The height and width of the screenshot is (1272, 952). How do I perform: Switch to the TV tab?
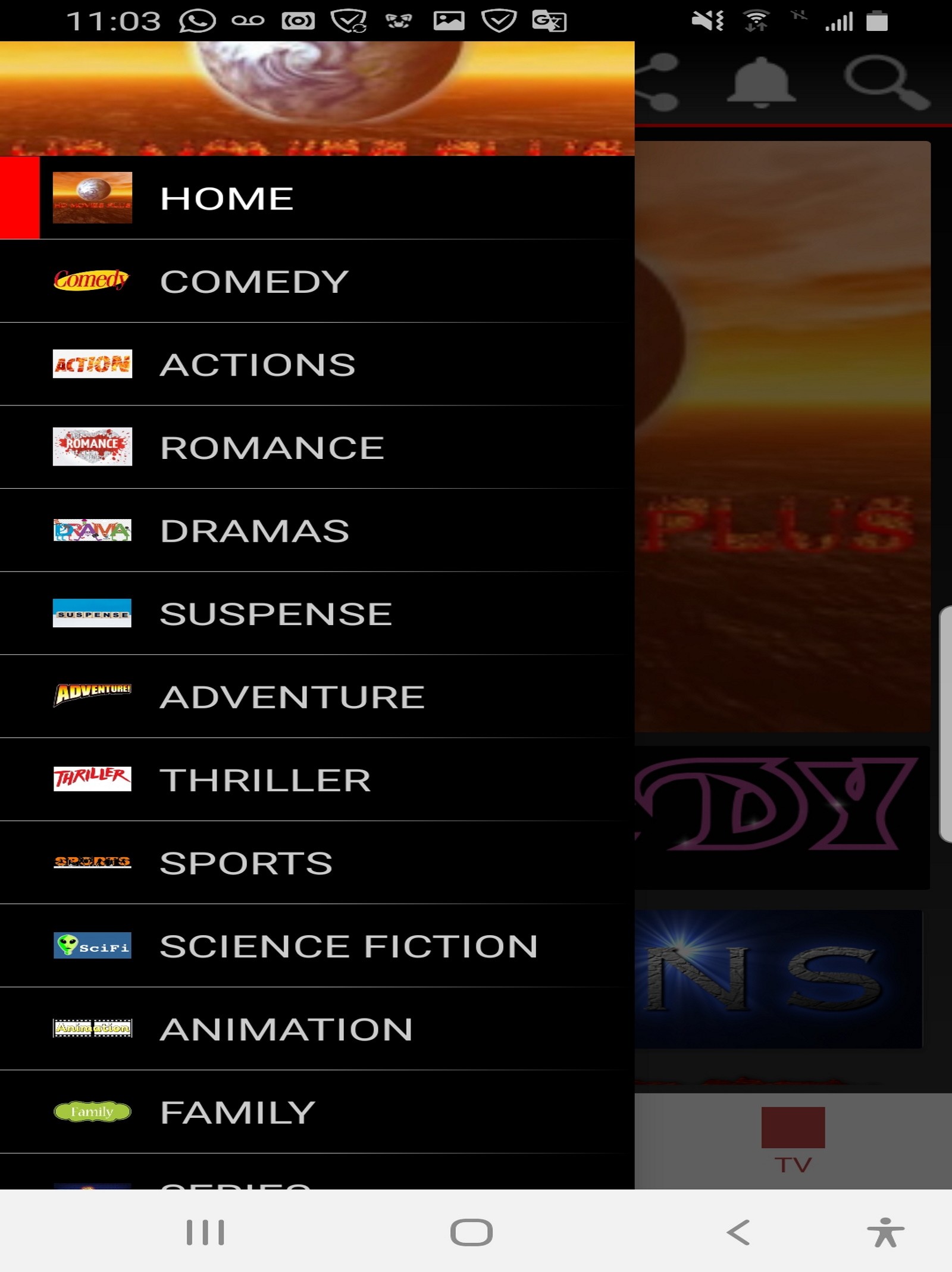(x=793, y=1139)
